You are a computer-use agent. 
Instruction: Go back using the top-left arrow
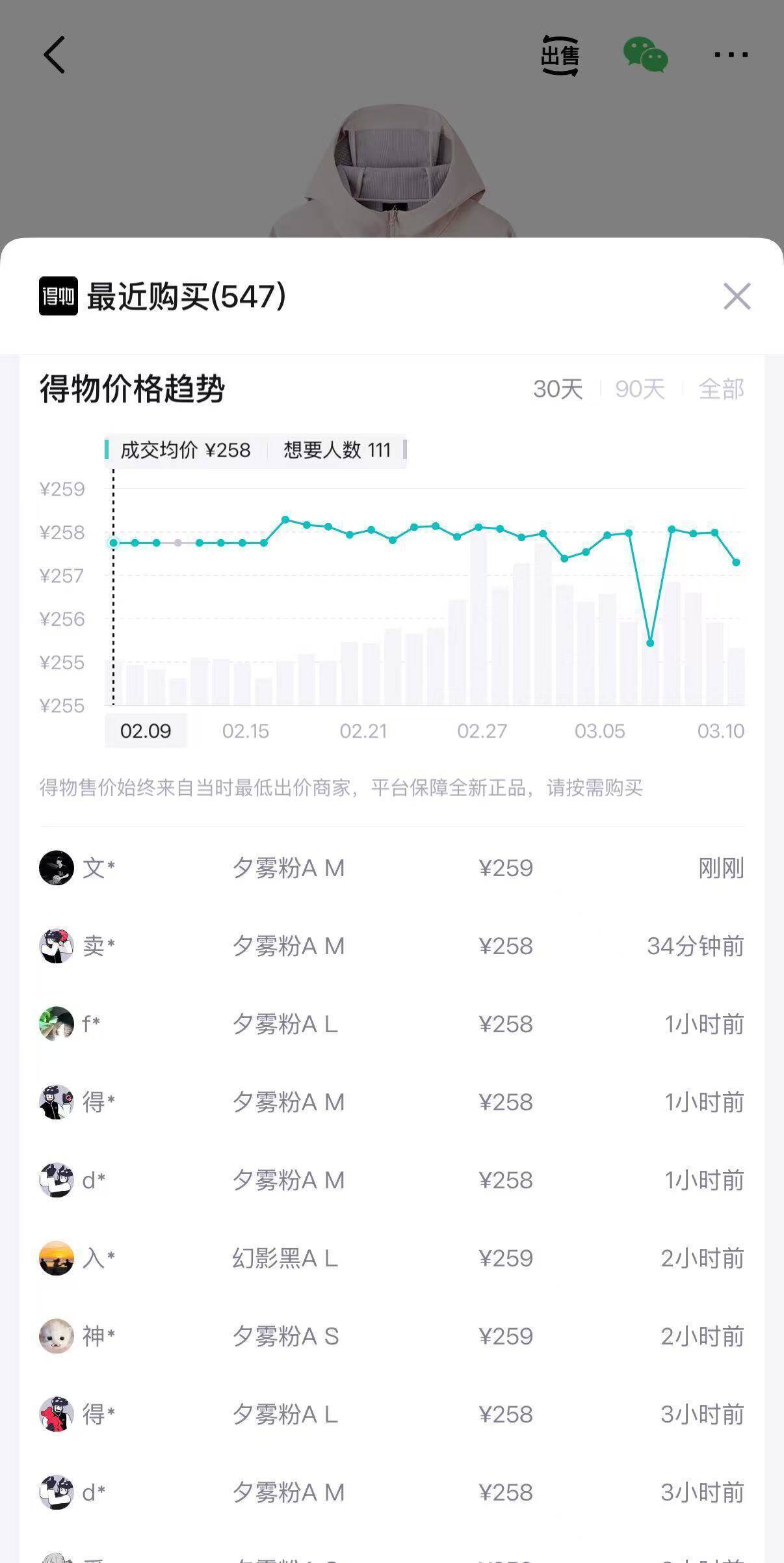pos(55,55)
